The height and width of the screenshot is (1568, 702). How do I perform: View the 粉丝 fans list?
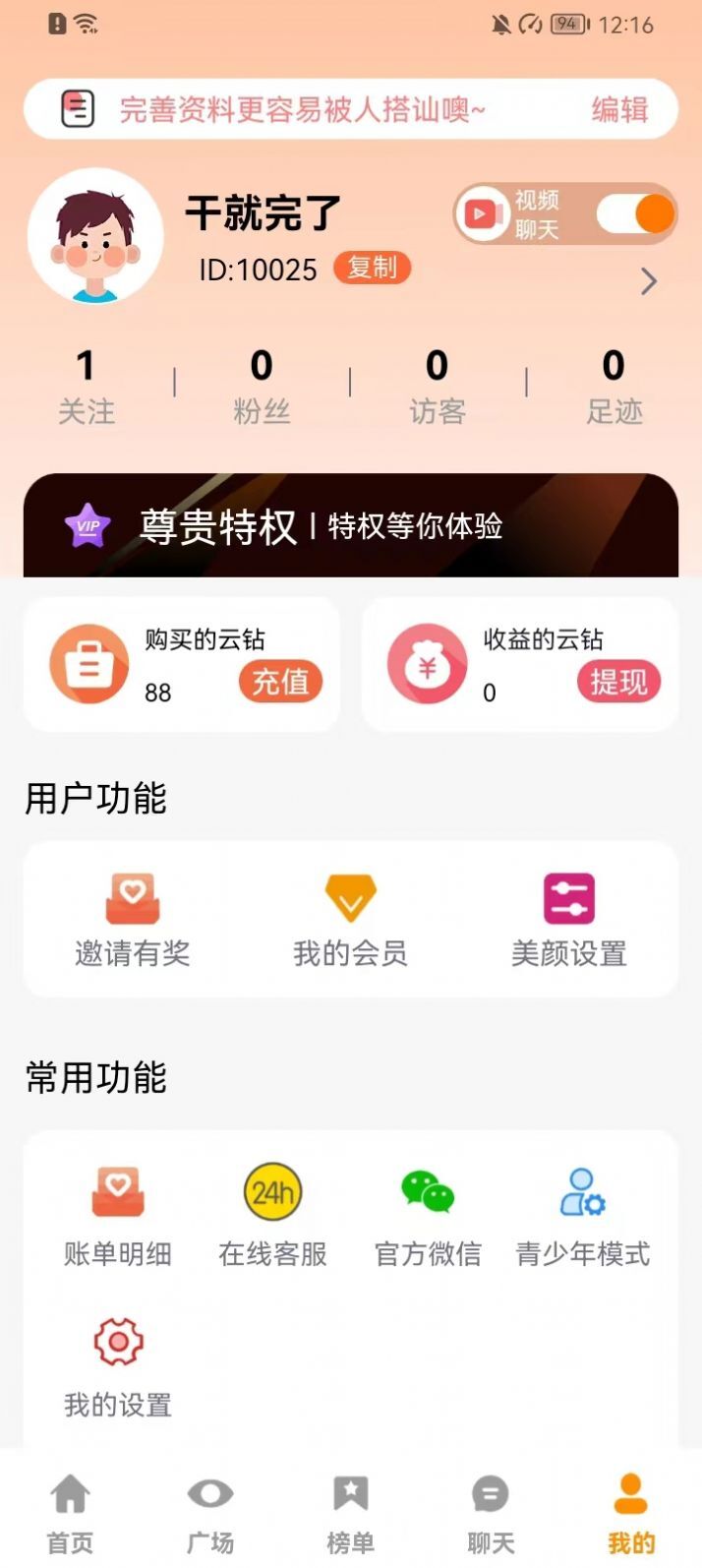point(262,386)
